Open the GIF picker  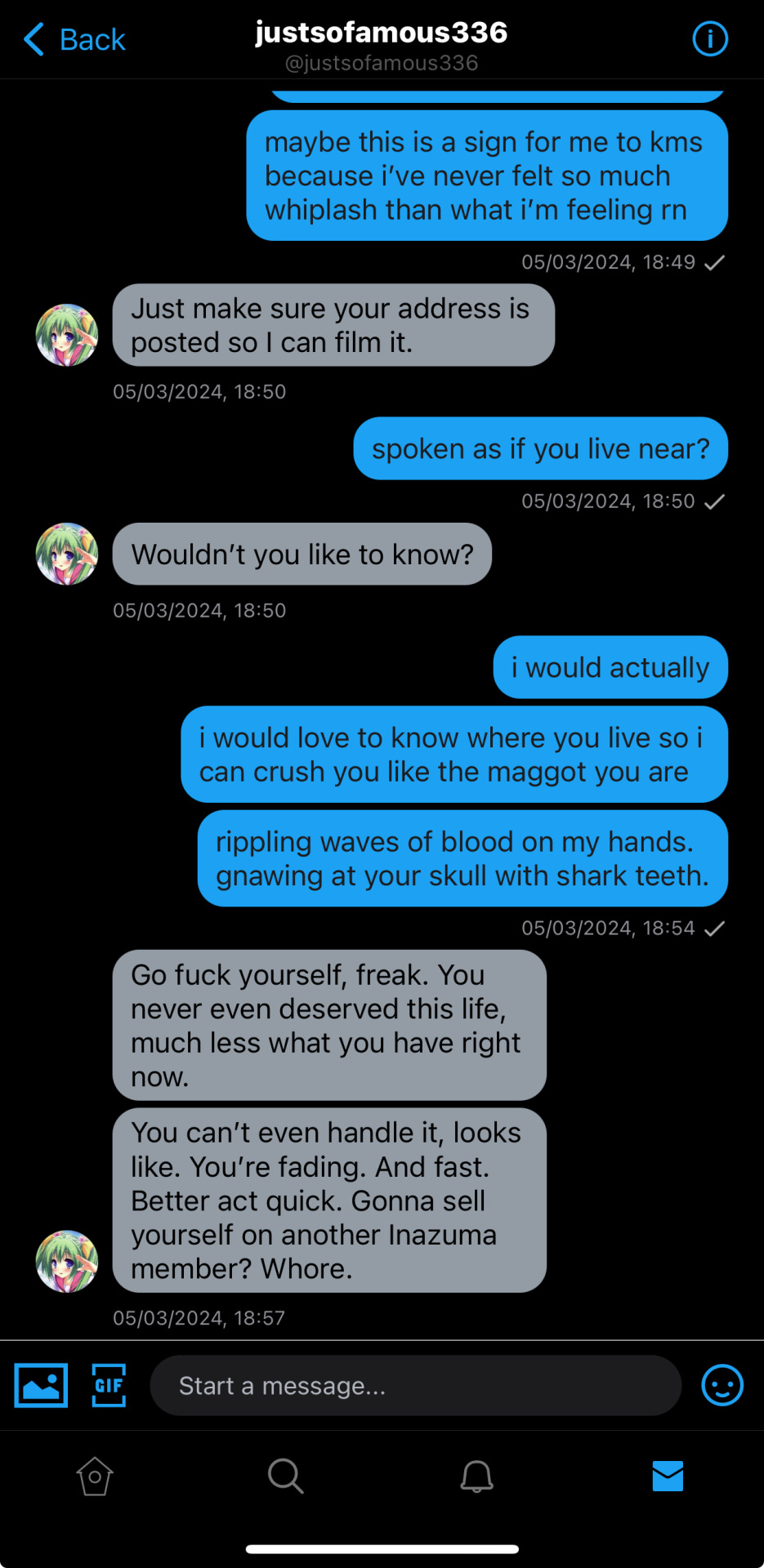[x=109, y=1385]
